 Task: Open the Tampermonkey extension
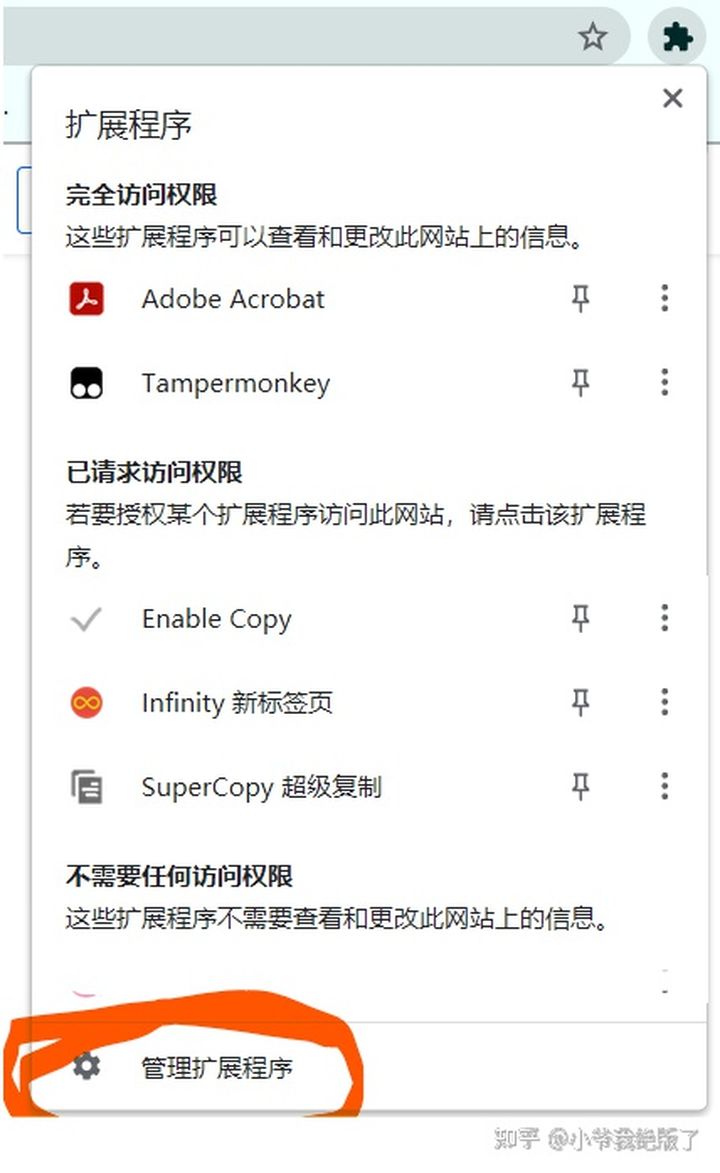point(235,383)
